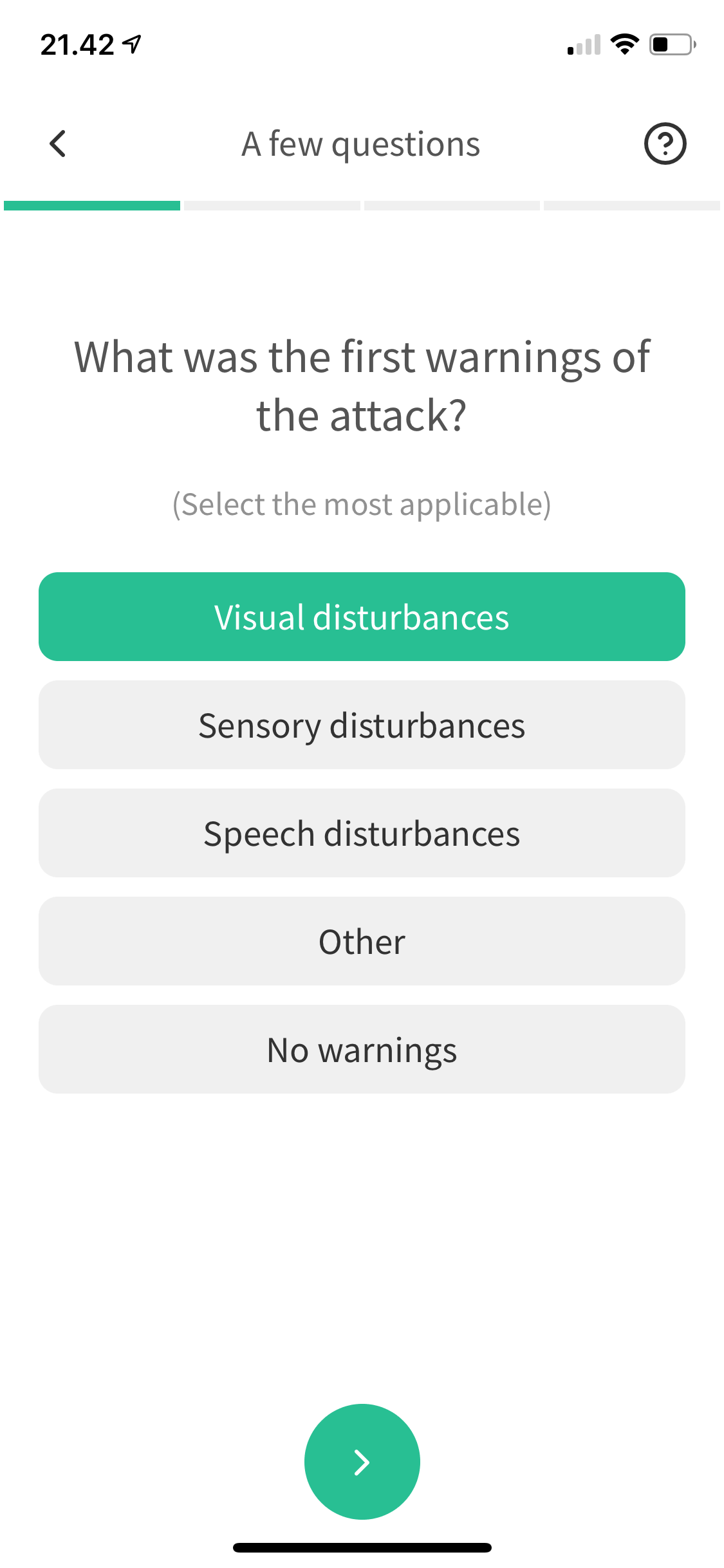Open the help question mark icon
Screen dimensions: 724x1568
tap(665, 144)
